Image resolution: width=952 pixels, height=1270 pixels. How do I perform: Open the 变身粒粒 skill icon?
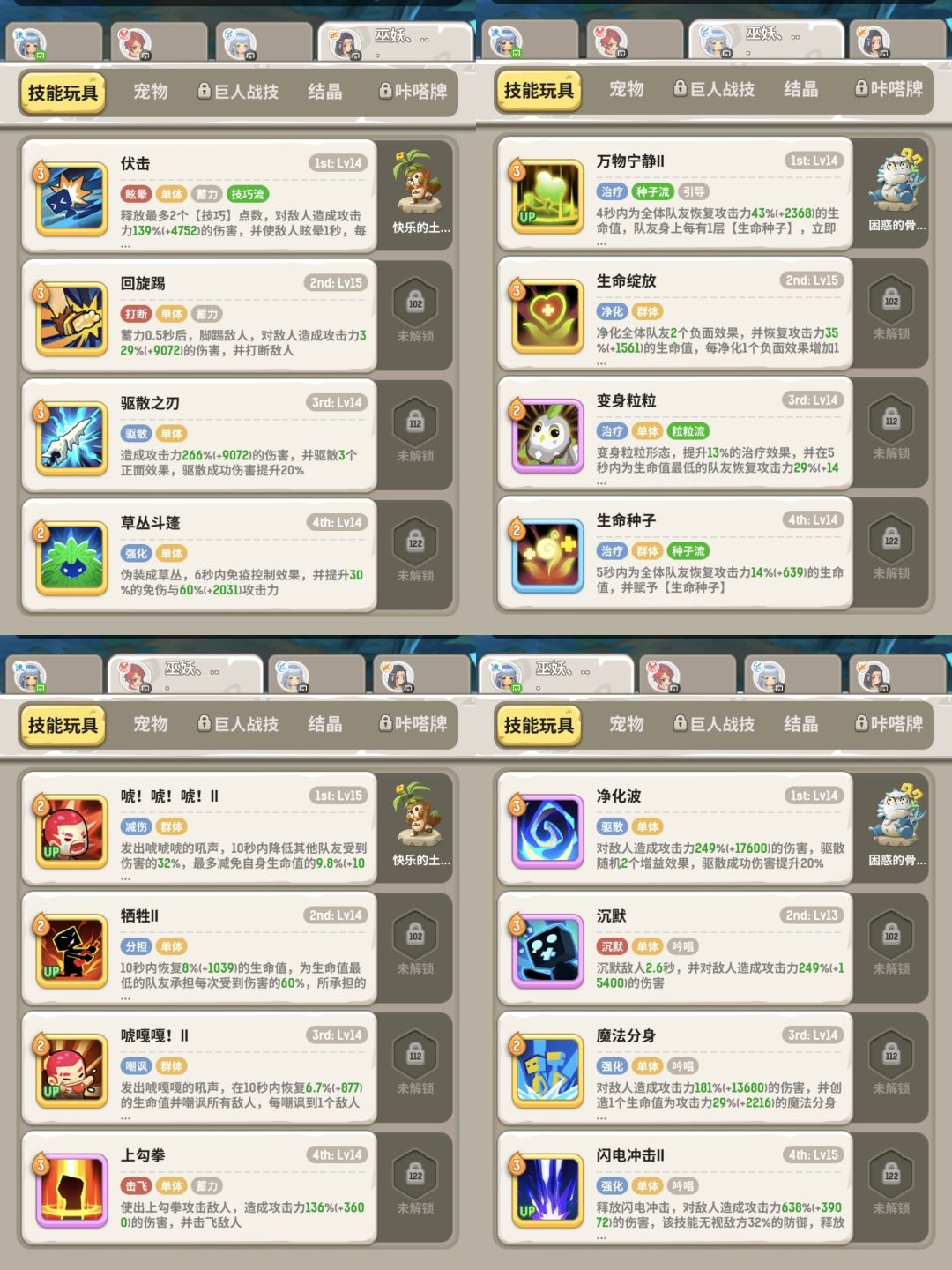[x=547, y=434]
